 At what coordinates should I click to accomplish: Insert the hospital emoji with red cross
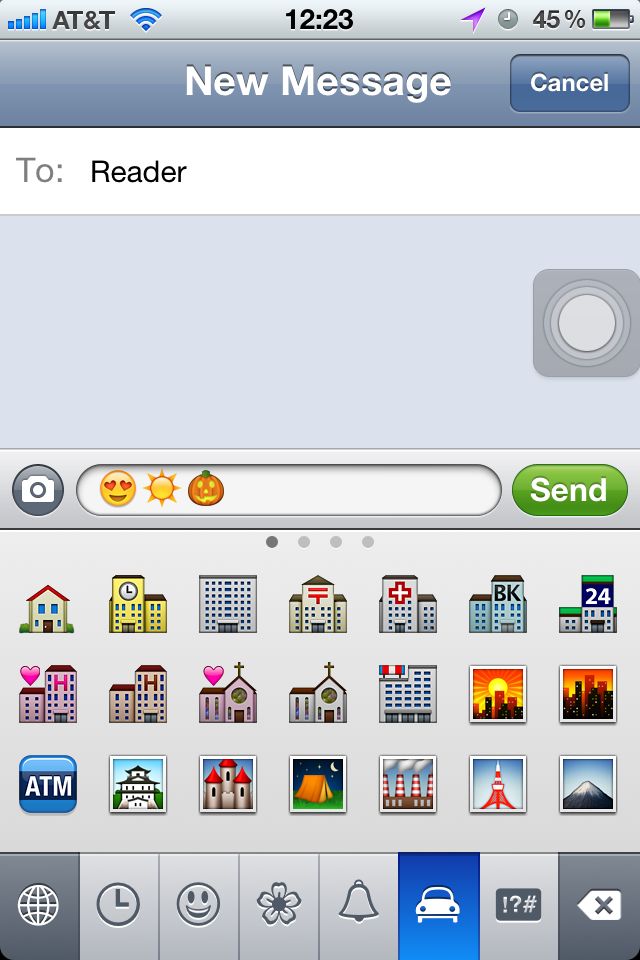pyautogui.click(x=408, y=604)
